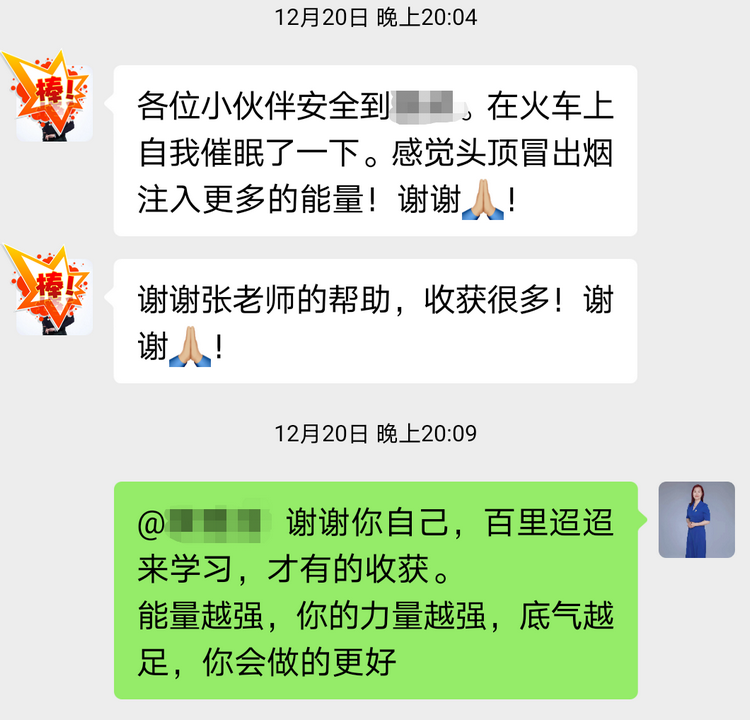750x720 pixels.
Task: Open the blue-dress avatar by the green message
Action: point(696,519)
